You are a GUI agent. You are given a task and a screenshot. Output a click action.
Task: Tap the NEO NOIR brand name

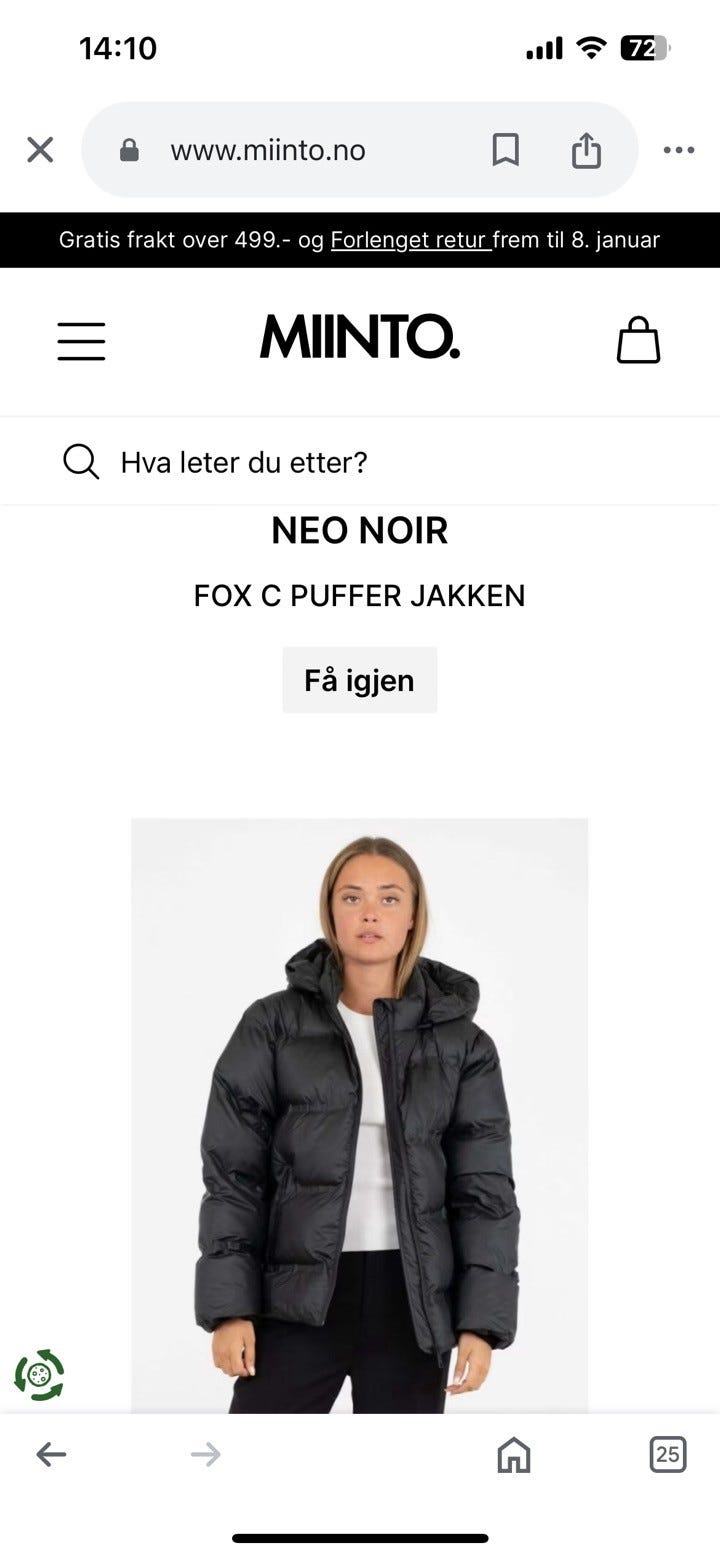tap(360, 530)
